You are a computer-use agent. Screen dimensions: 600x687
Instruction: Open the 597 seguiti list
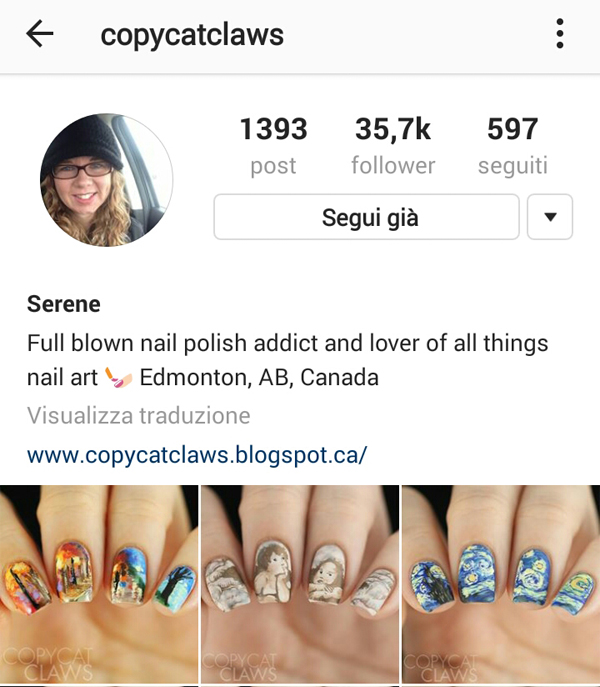coord(512,145)
